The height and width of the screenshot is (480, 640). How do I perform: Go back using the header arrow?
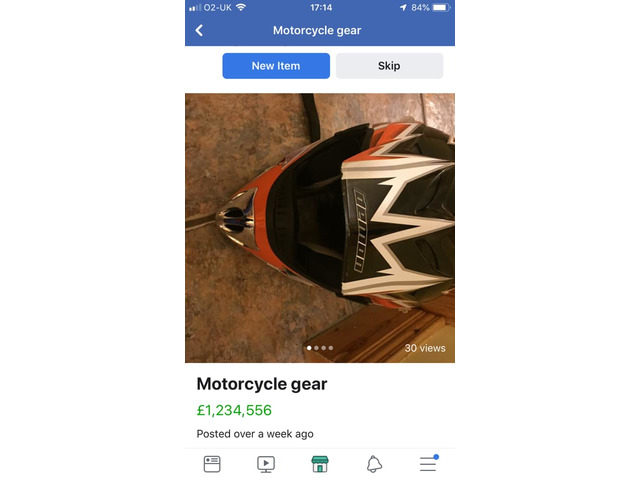click(199, 30)
